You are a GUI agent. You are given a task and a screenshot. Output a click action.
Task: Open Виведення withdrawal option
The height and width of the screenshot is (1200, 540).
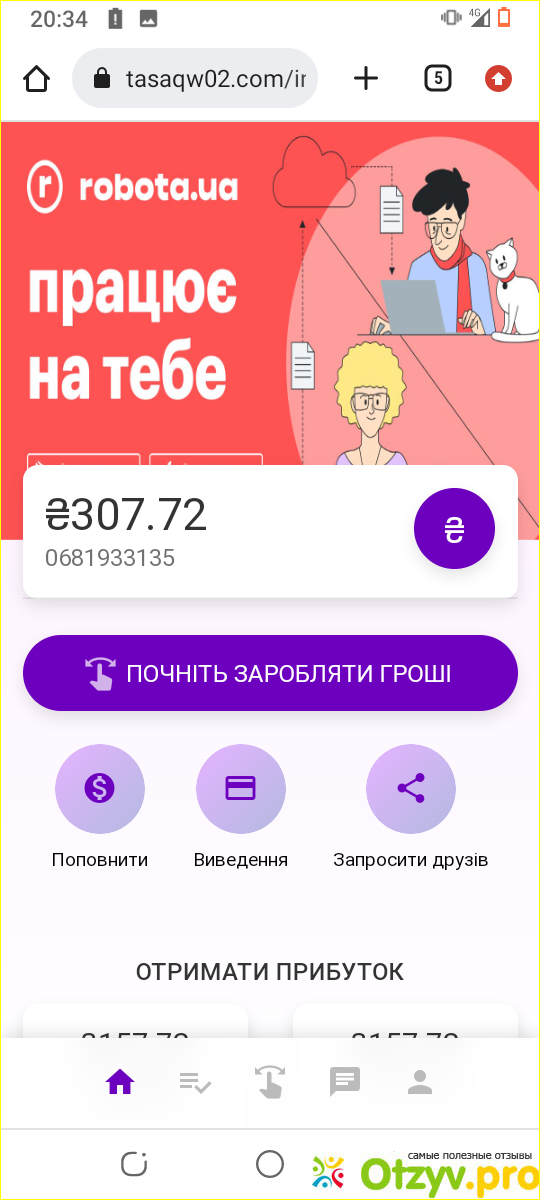(x=241, y=807)
